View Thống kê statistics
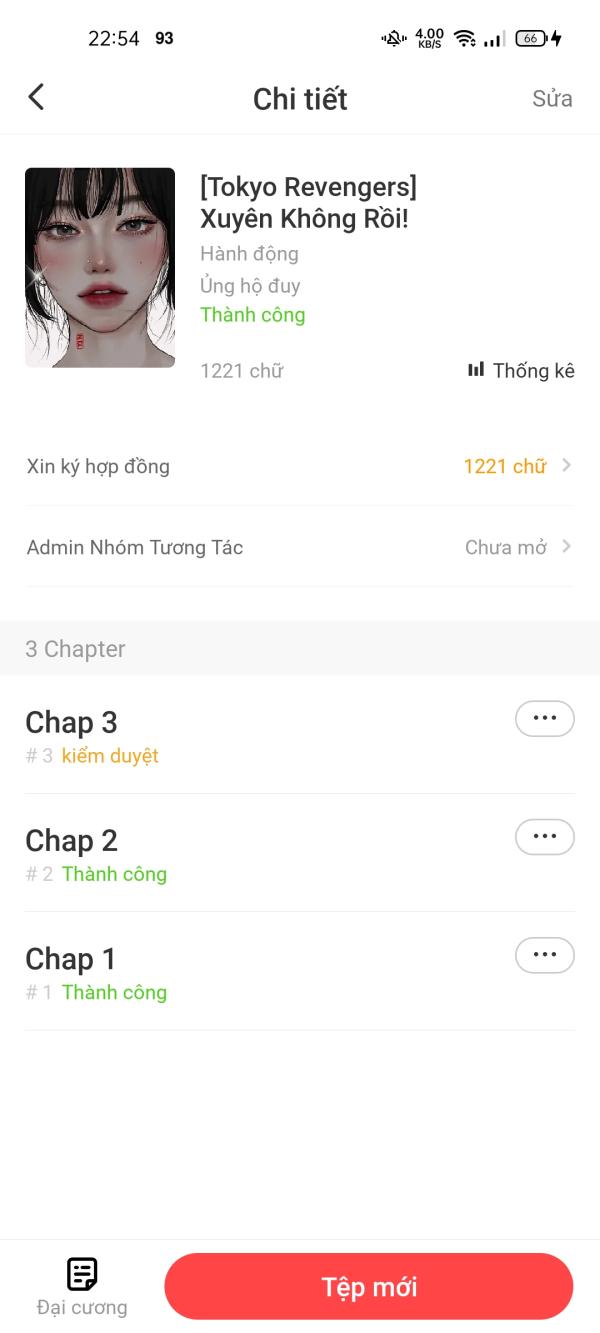Viewport: 600px width, 1333px height. click(521, 371)
